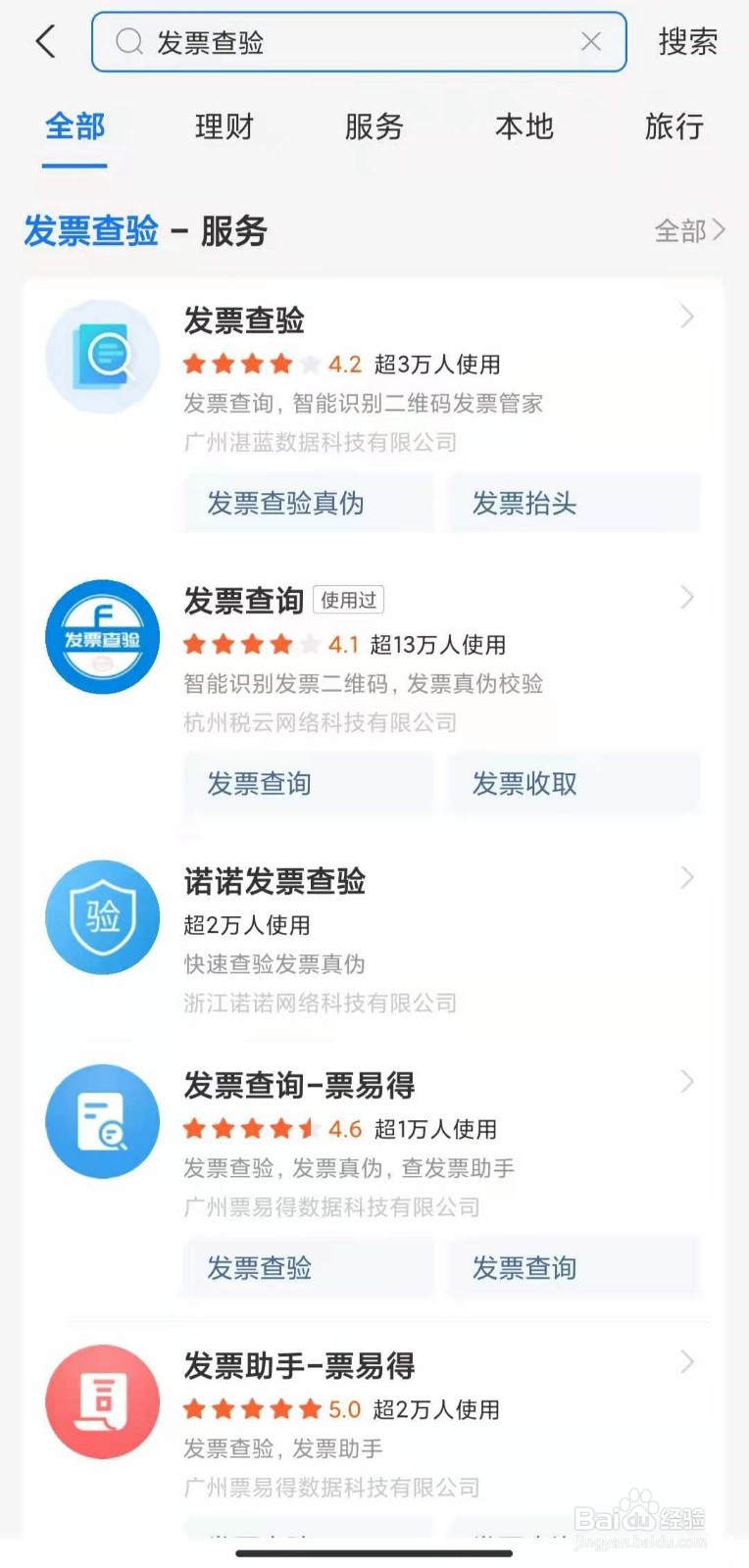Switch to the 理财 tab

[x=224, y=127]
